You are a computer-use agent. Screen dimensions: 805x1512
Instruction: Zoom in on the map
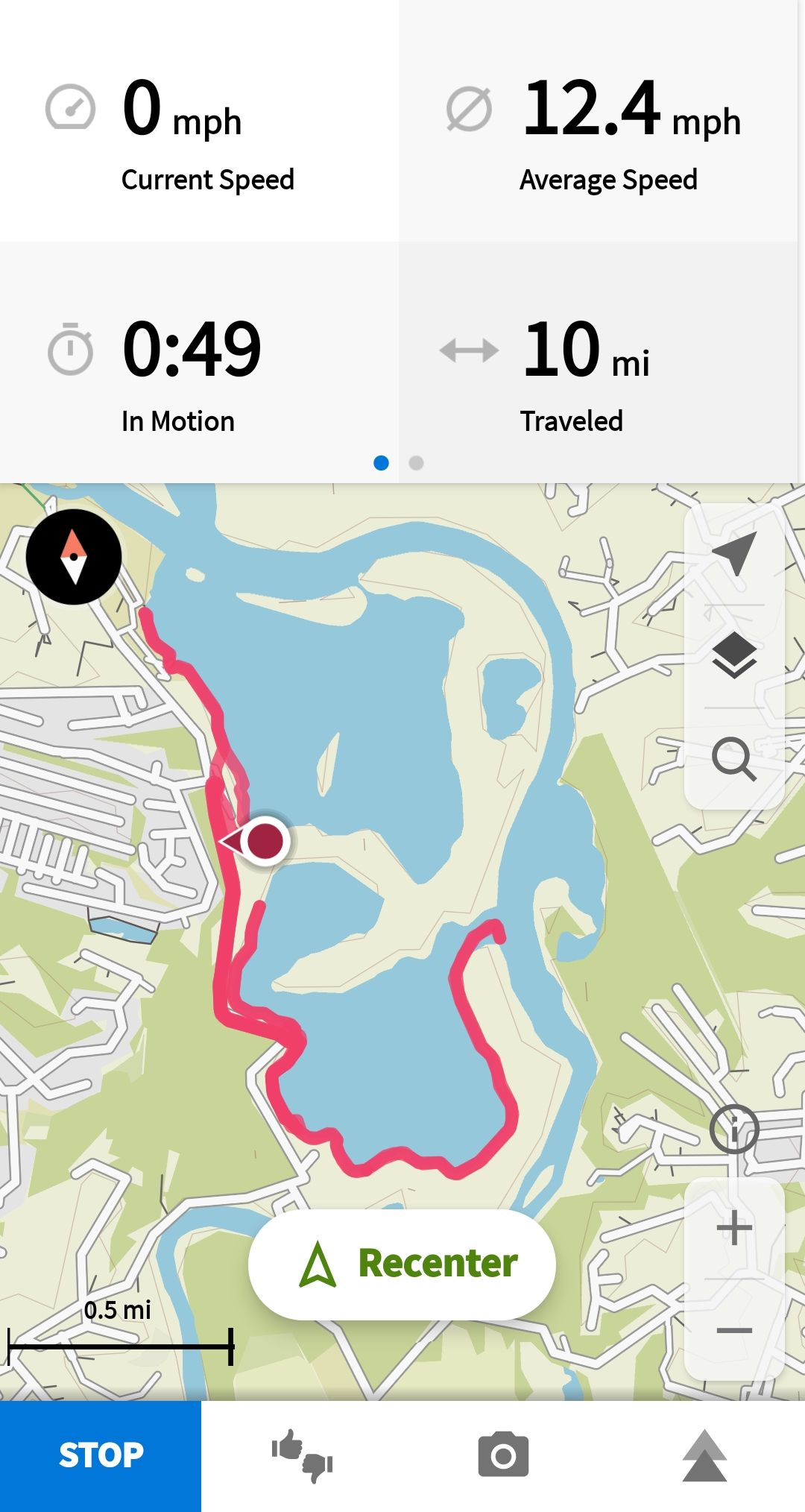[x=734, y=1228]
